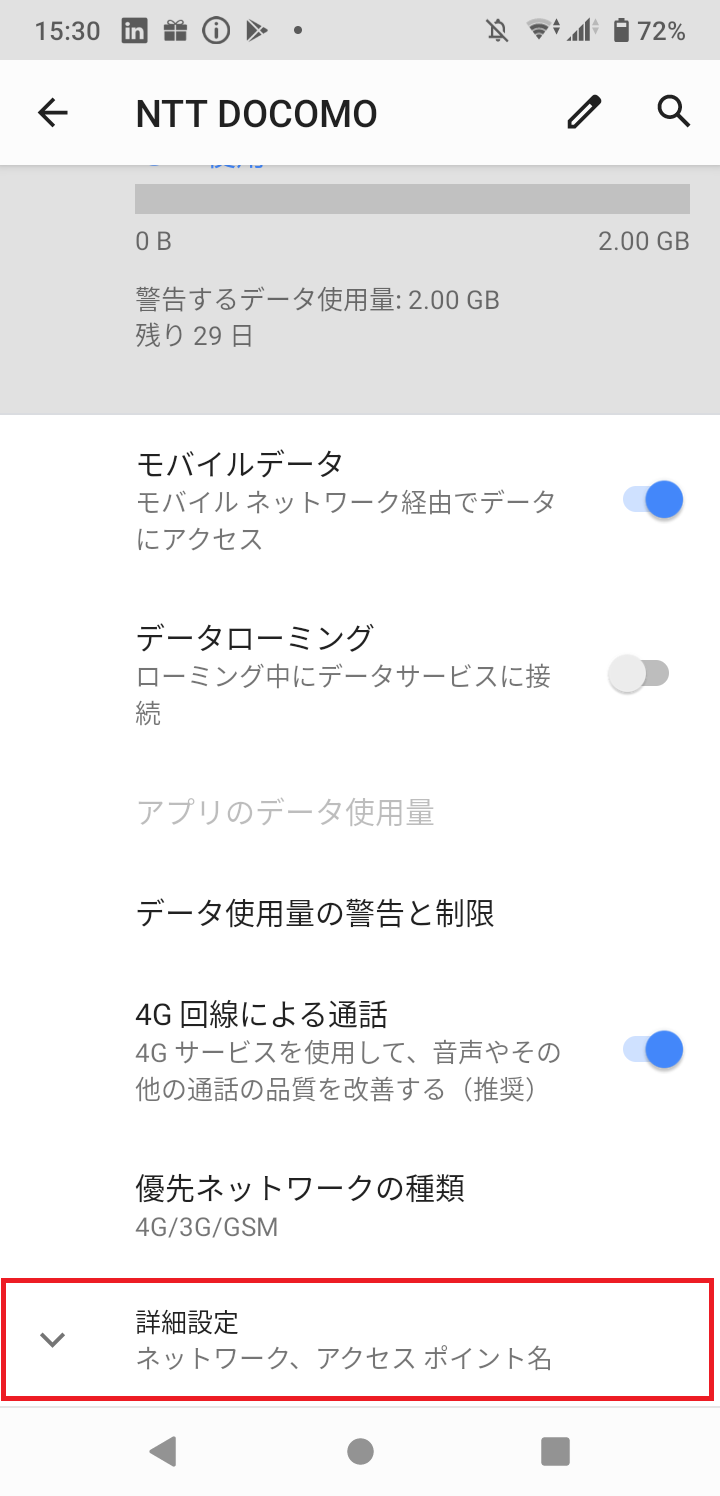Open the edit pencil to rename the network

coord(583,112)
